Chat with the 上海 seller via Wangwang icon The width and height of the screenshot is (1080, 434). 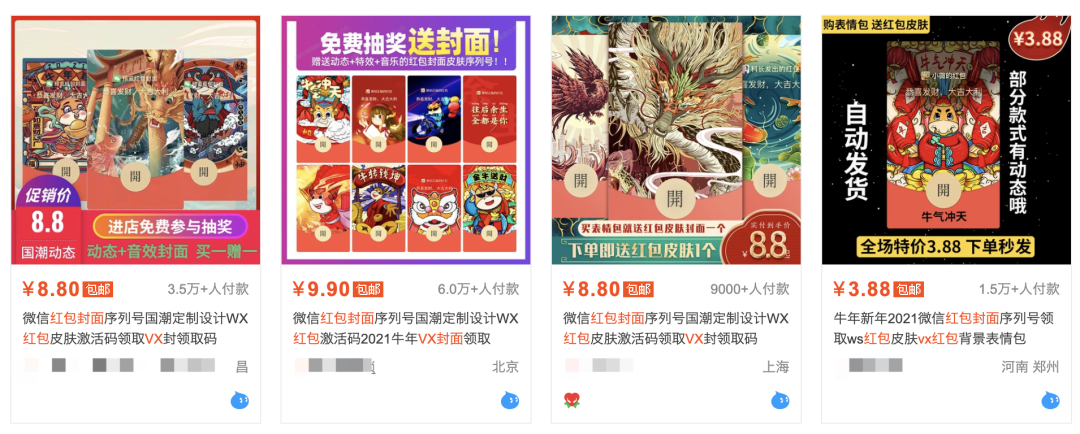(780, 401)
